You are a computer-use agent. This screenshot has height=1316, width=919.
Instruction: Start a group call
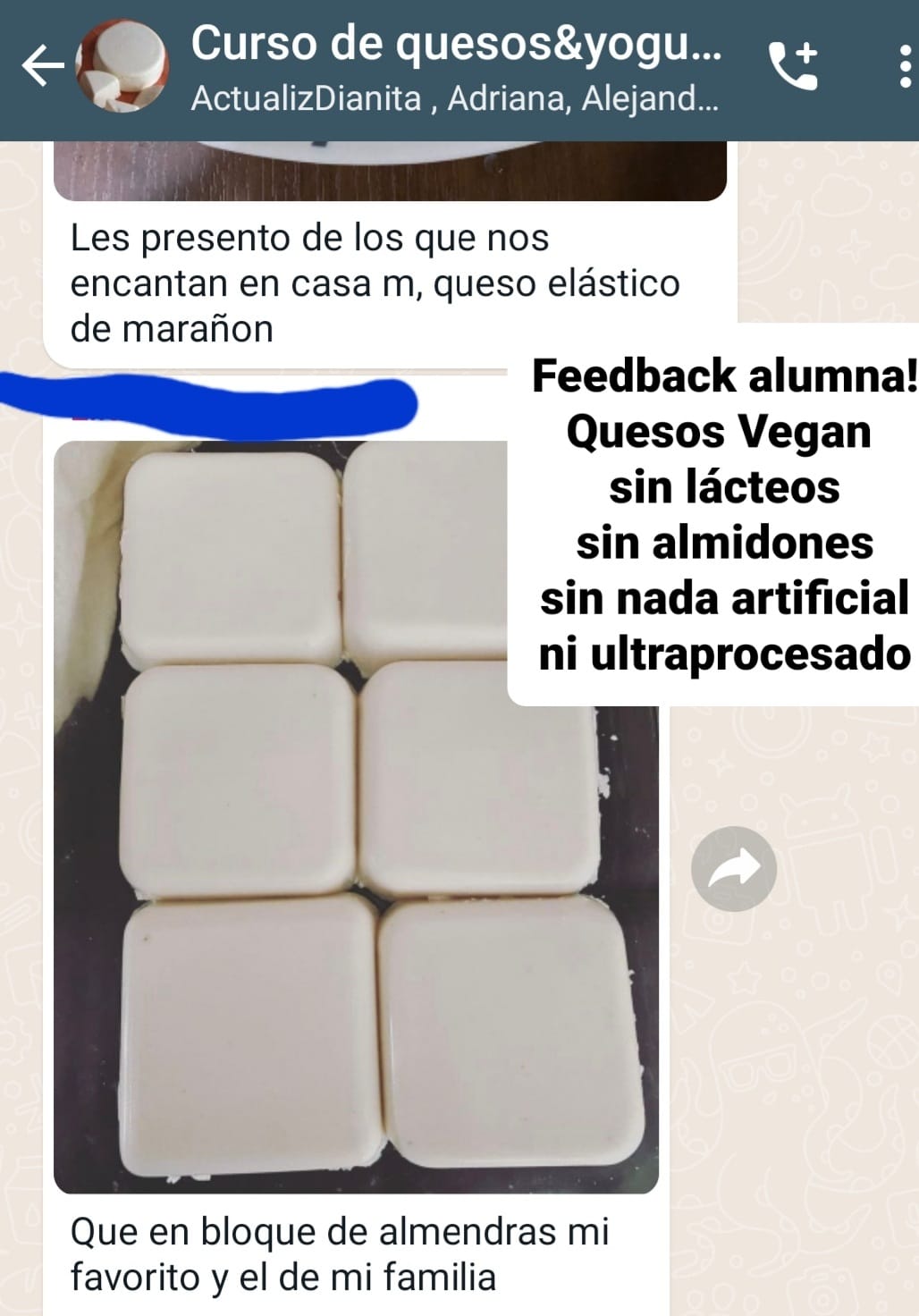pyautogui.click(x=793, y=65)
